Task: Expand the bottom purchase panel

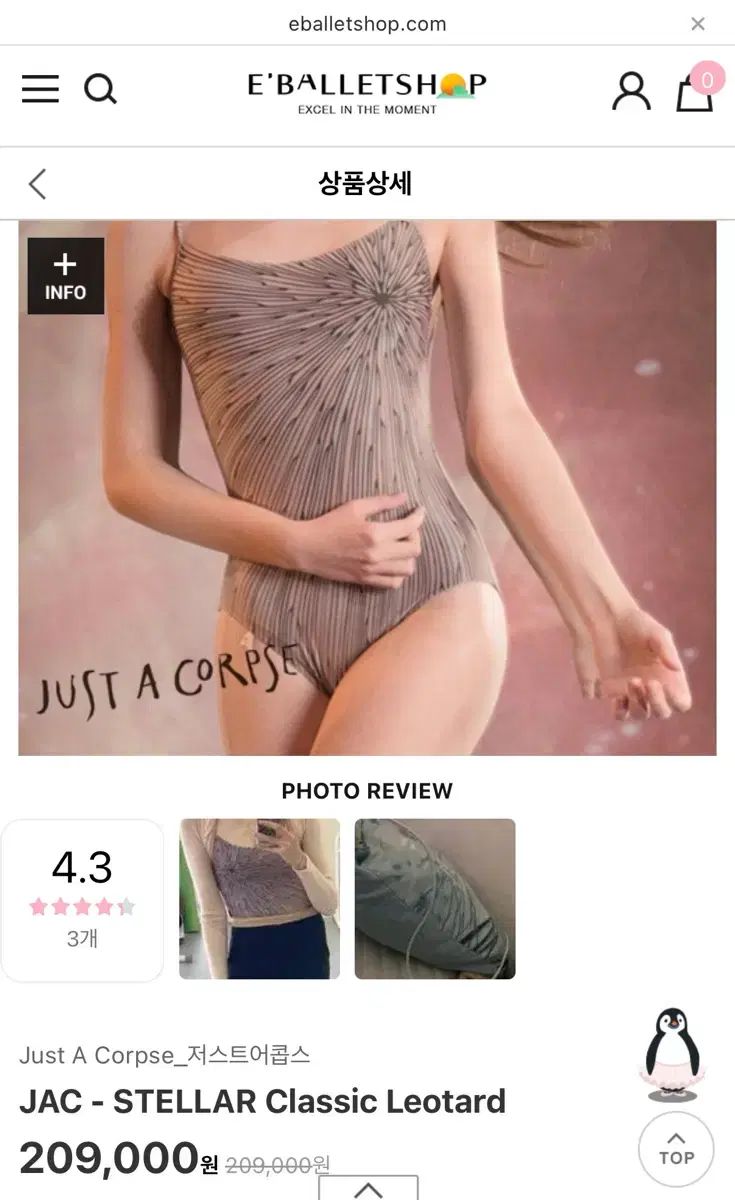Action: pyautogui.click(x=368, y=1189)
